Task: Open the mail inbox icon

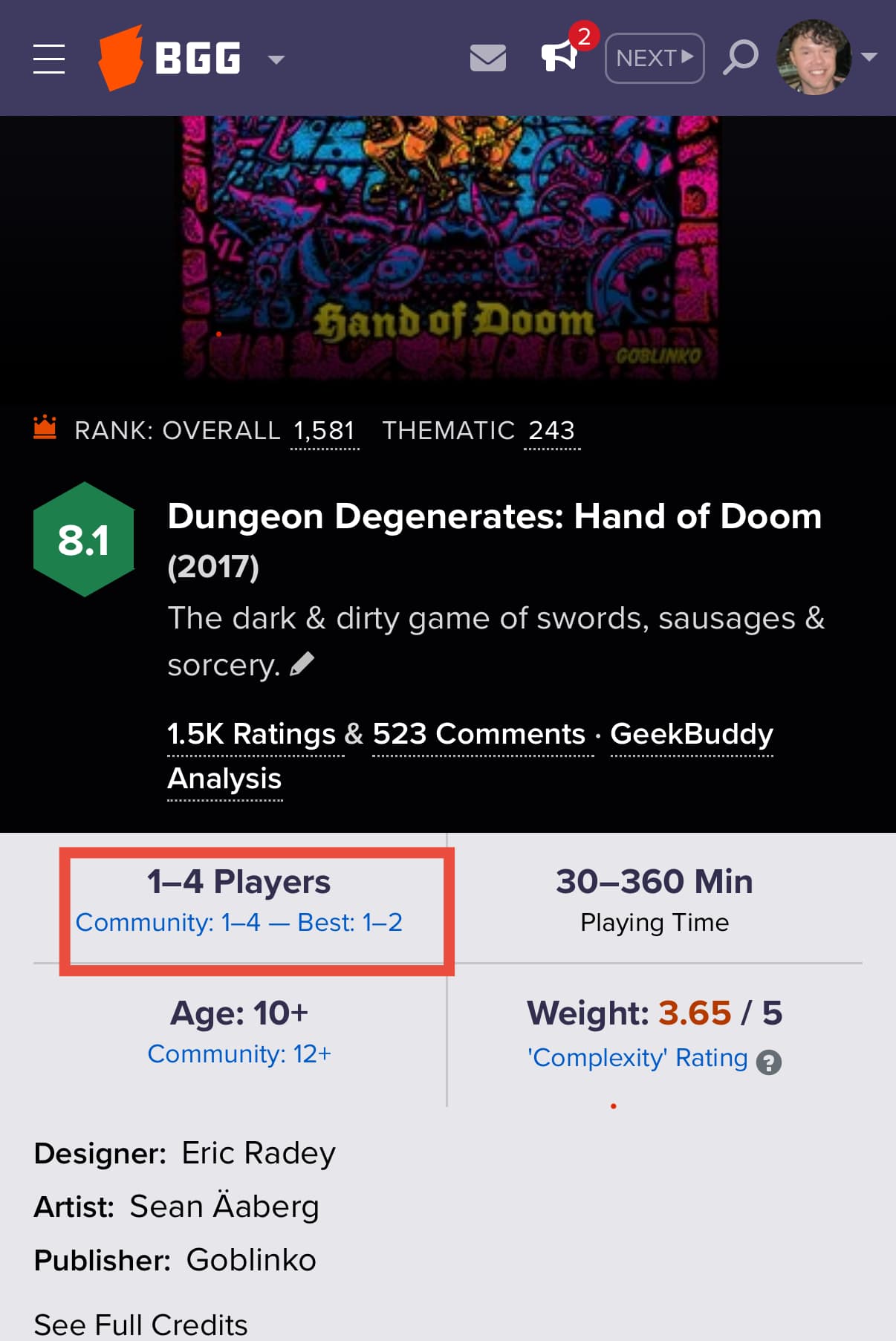Action: coord(487,58)
